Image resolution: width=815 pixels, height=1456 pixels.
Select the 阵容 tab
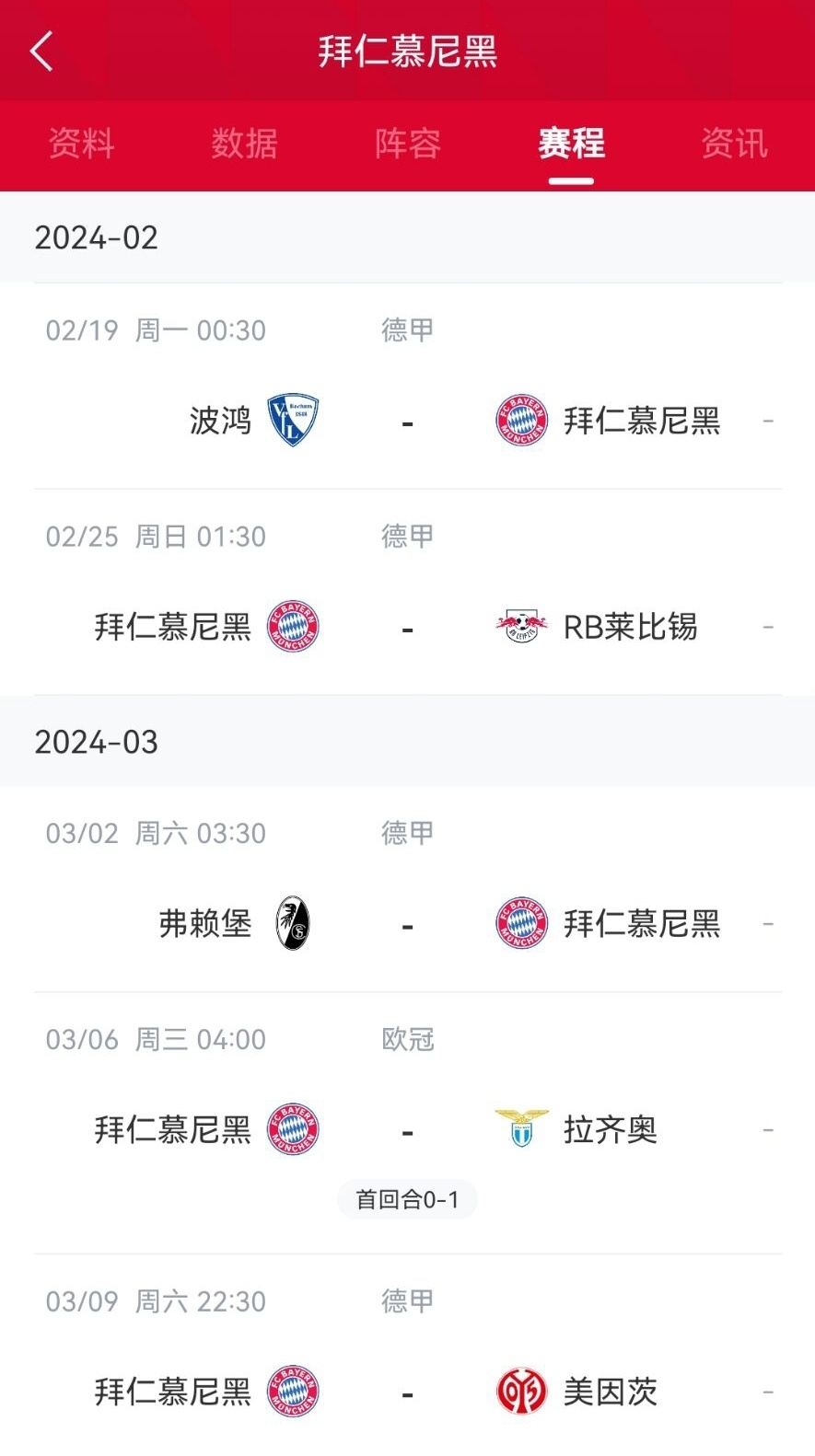tap(406, 144)
